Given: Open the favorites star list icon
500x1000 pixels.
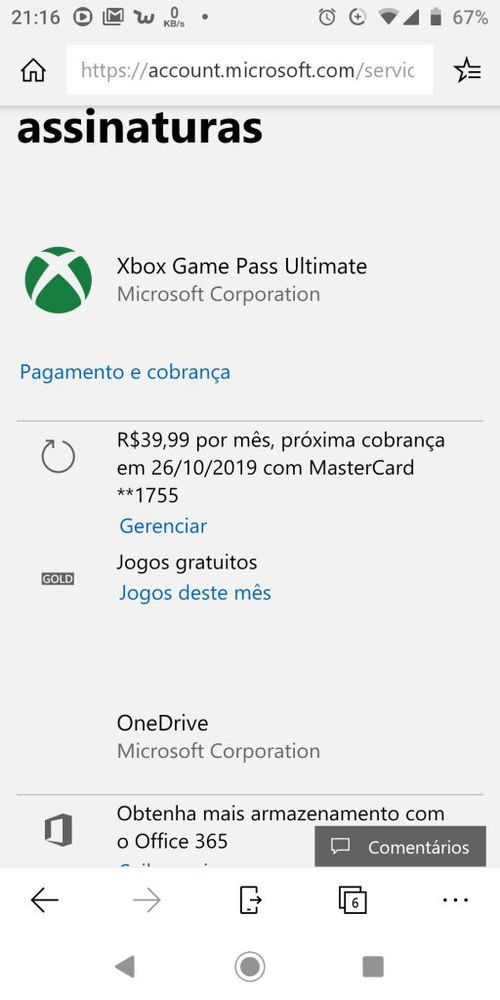Looking at the screenshot, I should (467, 70).
